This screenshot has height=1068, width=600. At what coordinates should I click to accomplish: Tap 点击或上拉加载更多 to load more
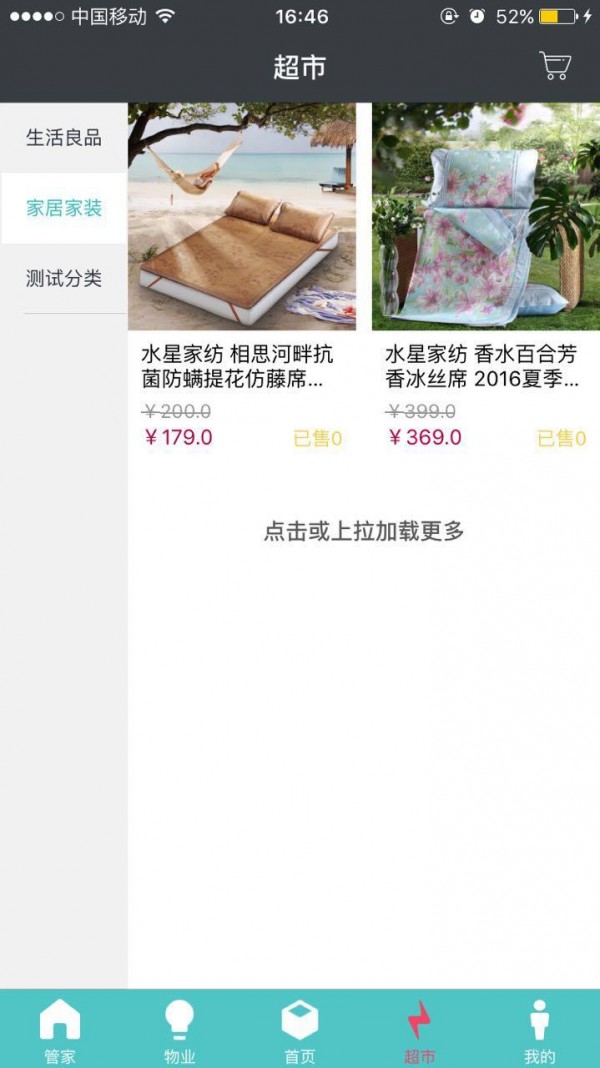pos(364,531)
